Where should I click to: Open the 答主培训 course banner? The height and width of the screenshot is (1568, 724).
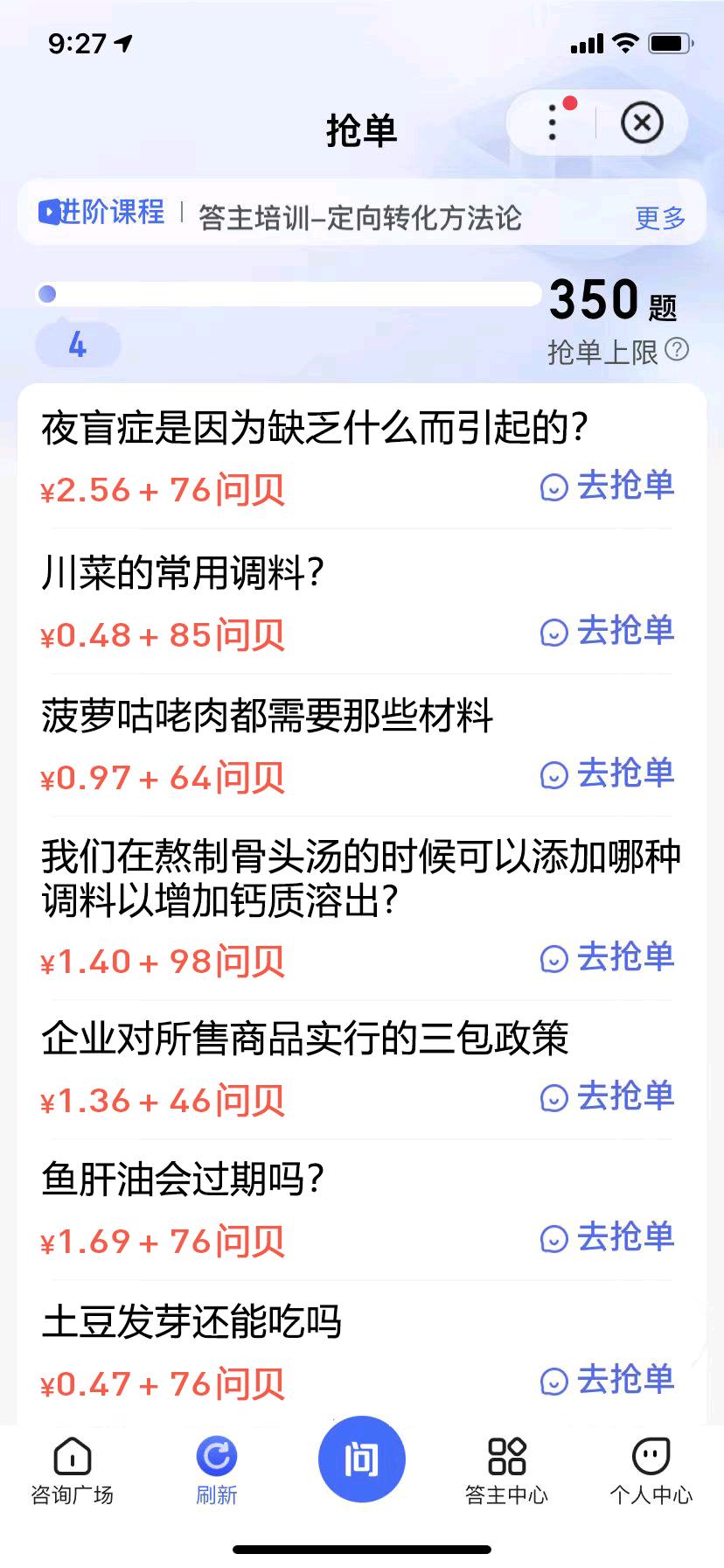(360, 217)
